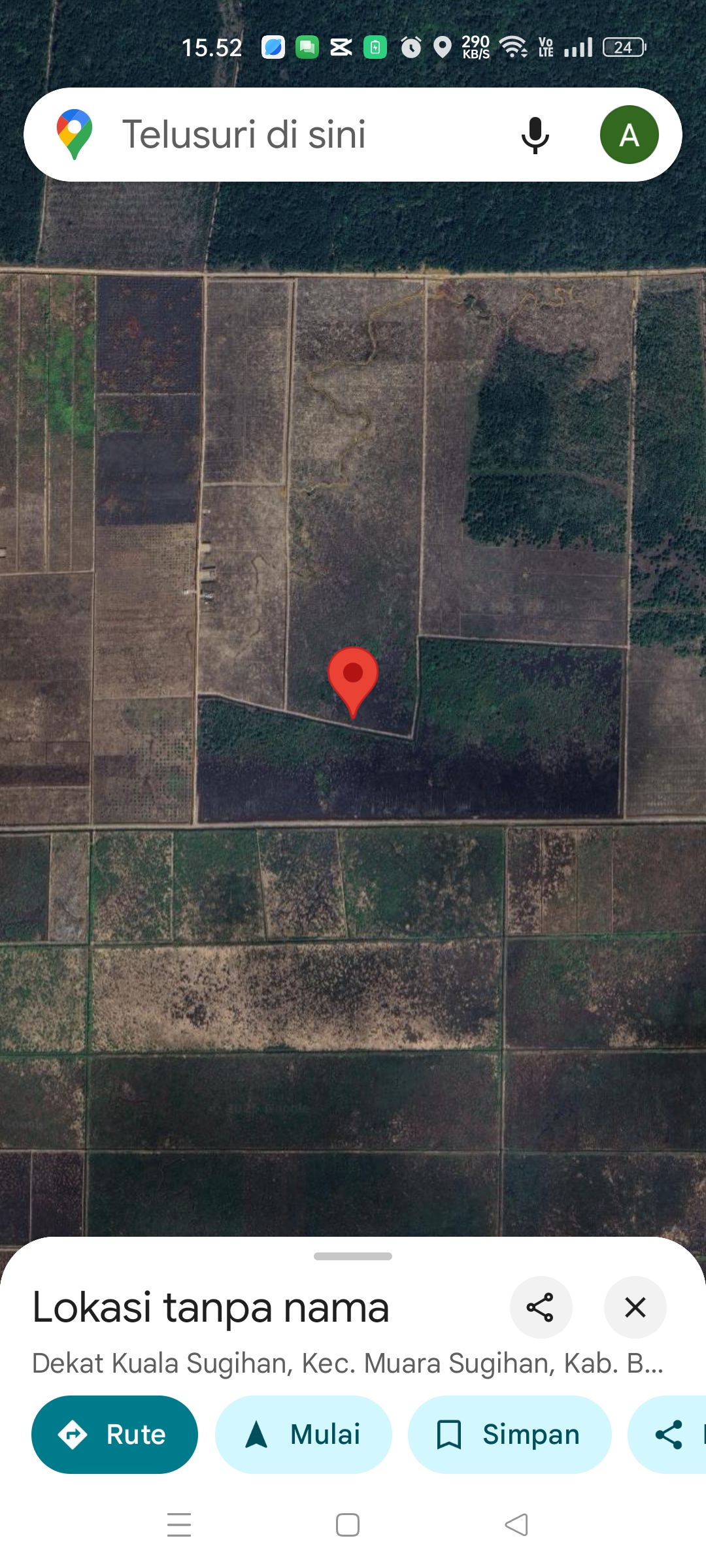The height and width of the screenshot is (1568, 706).
Task: Save this place with Simpan
Action: coord(510,1435)
